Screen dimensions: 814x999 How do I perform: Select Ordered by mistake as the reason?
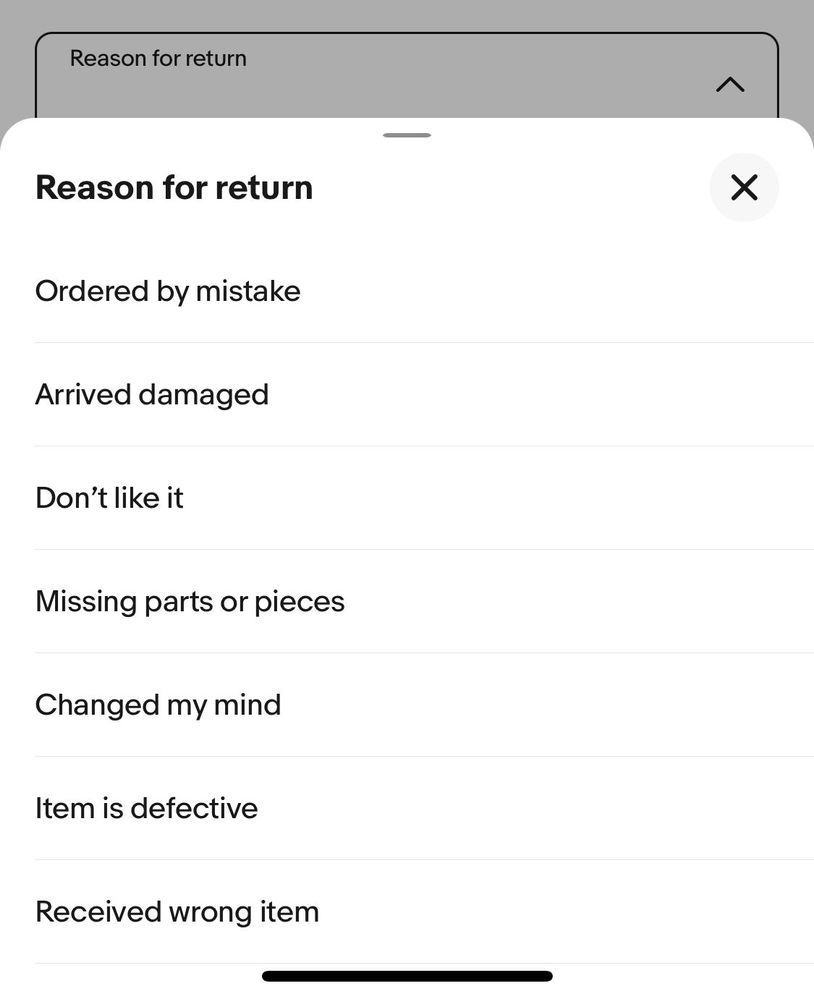pos(168,291)
